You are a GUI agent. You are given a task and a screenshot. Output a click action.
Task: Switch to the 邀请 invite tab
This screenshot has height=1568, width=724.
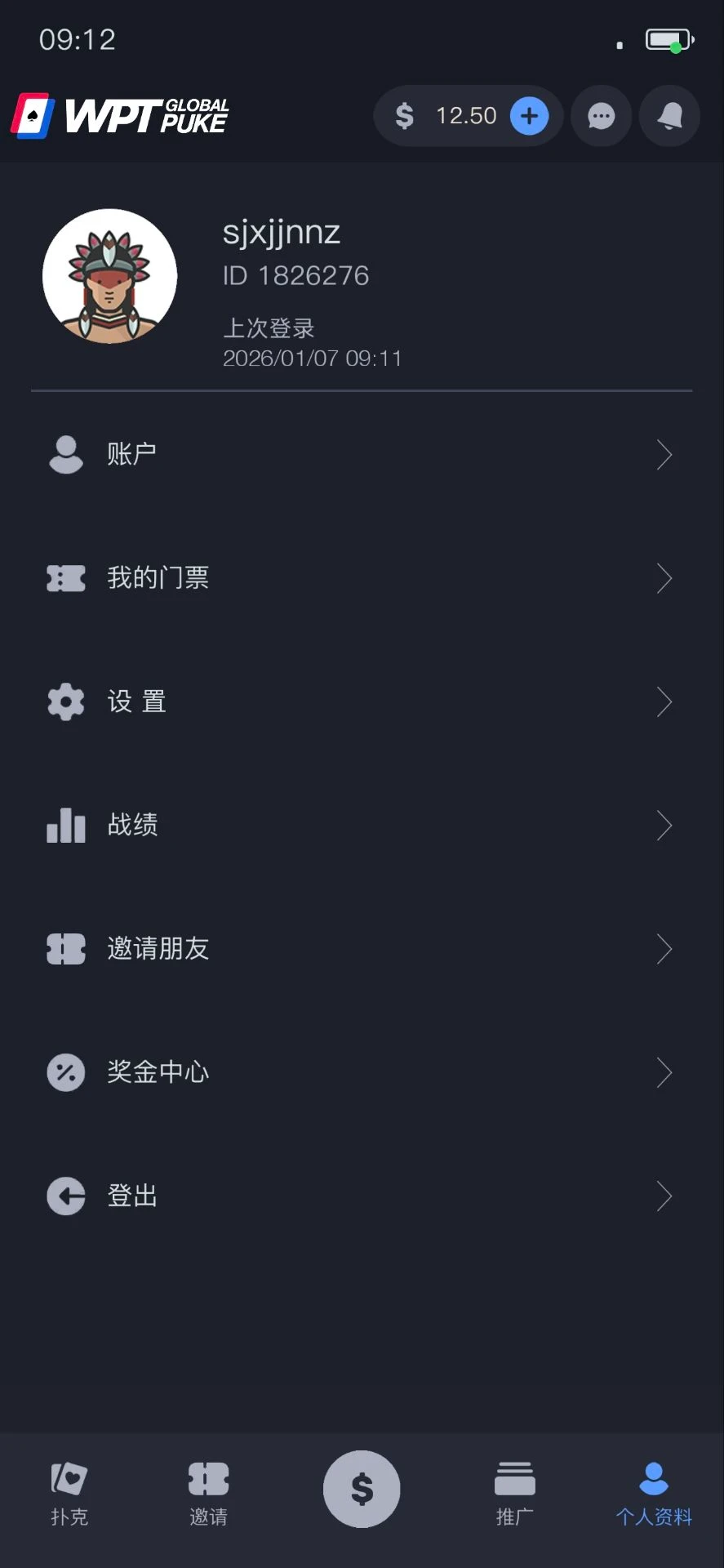tap(208, 1493)
